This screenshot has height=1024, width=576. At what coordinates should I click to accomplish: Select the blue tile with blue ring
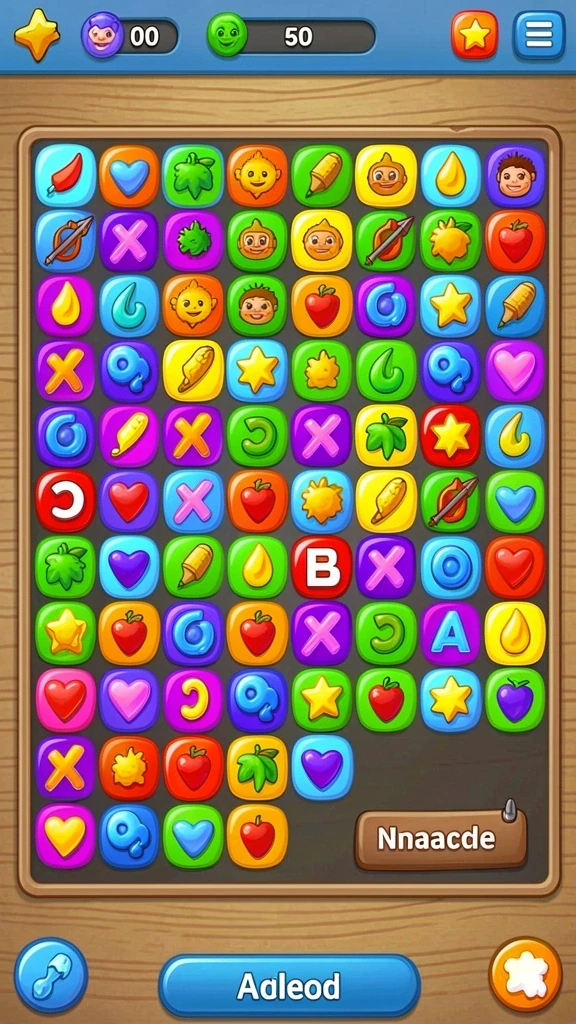[x=451, y=568]
